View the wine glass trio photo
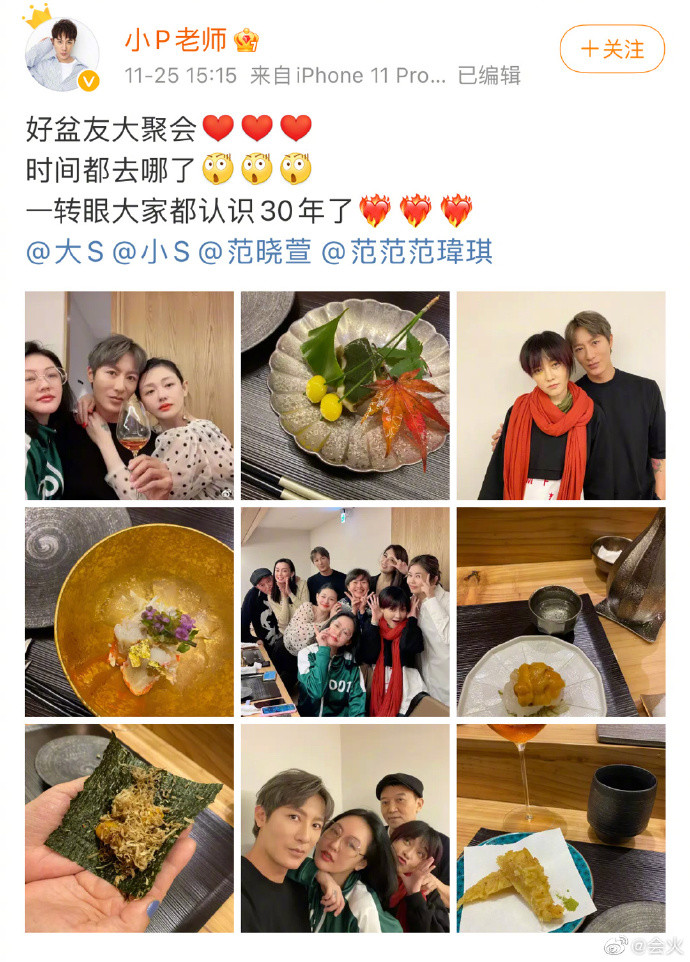 pyautogui.click(x=129, y=396)
